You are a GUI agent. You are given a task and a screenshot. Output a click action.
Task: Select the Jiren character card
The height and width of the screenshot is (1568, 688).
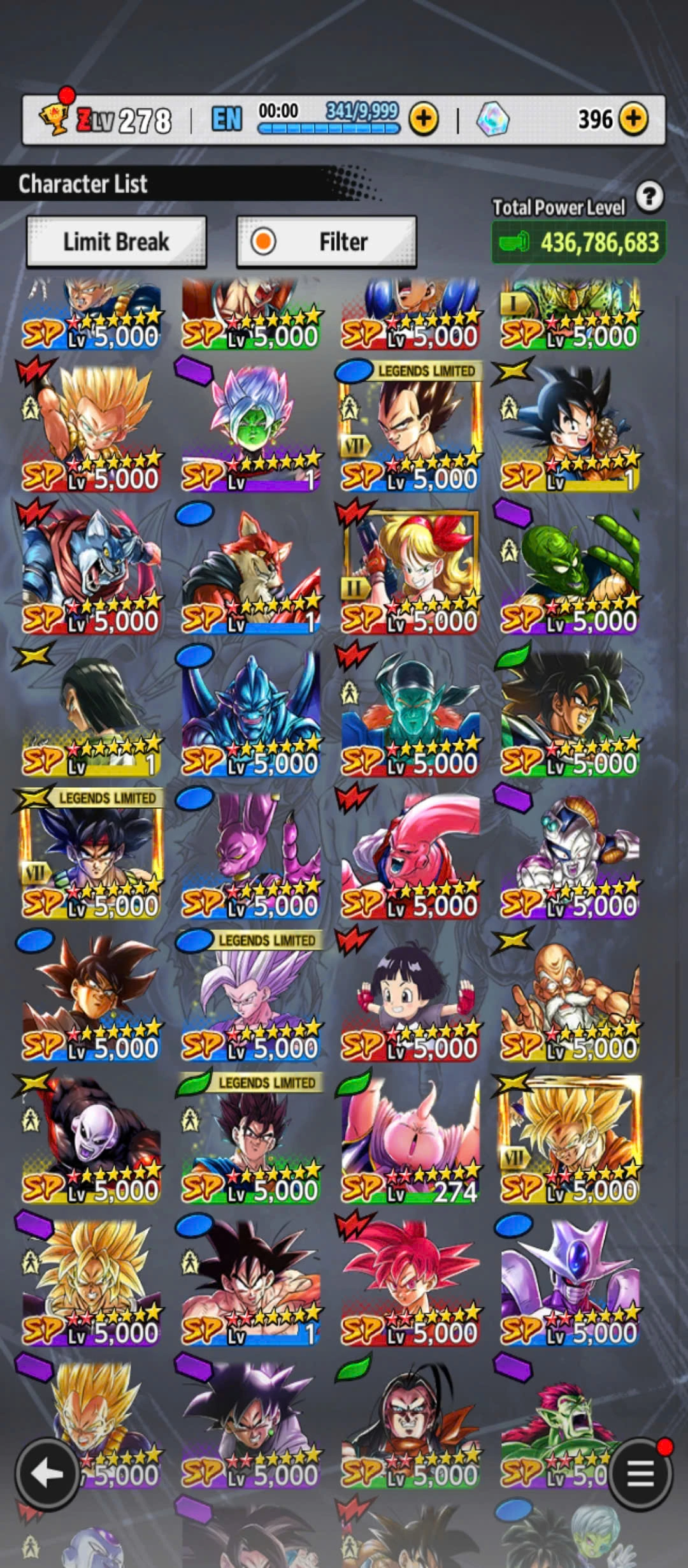coord(90,1139)
